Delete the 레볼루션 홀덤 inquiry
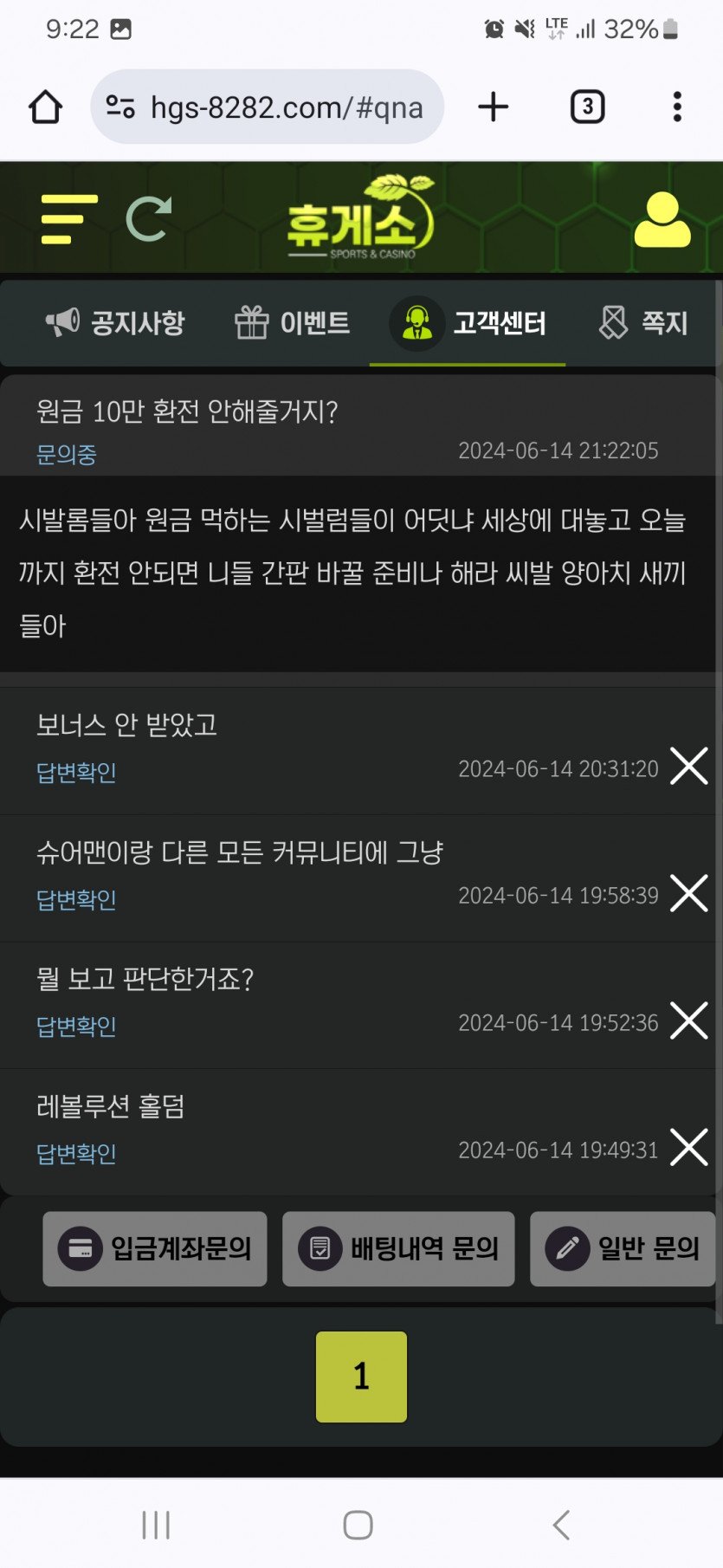 pos(689,1148)
